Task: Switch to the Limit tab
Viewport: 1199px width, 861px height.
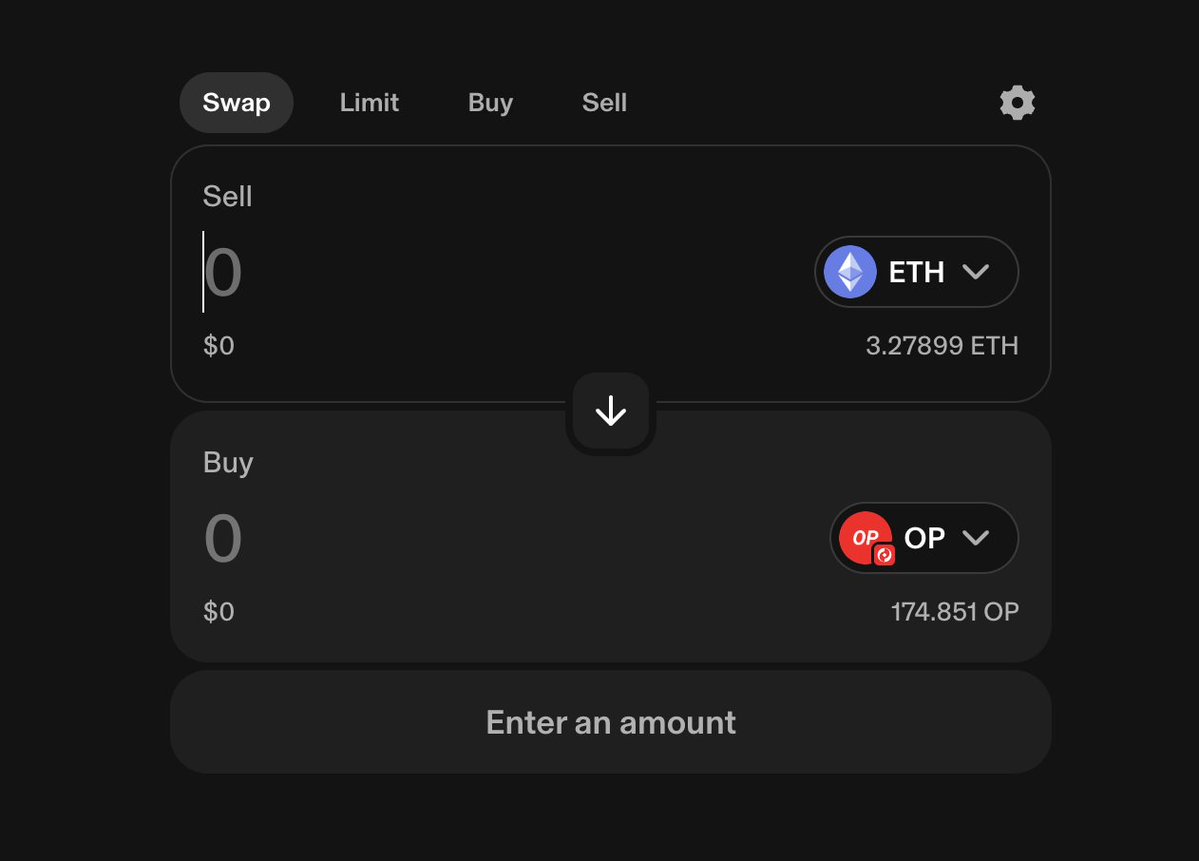Action: pos(369,103)
